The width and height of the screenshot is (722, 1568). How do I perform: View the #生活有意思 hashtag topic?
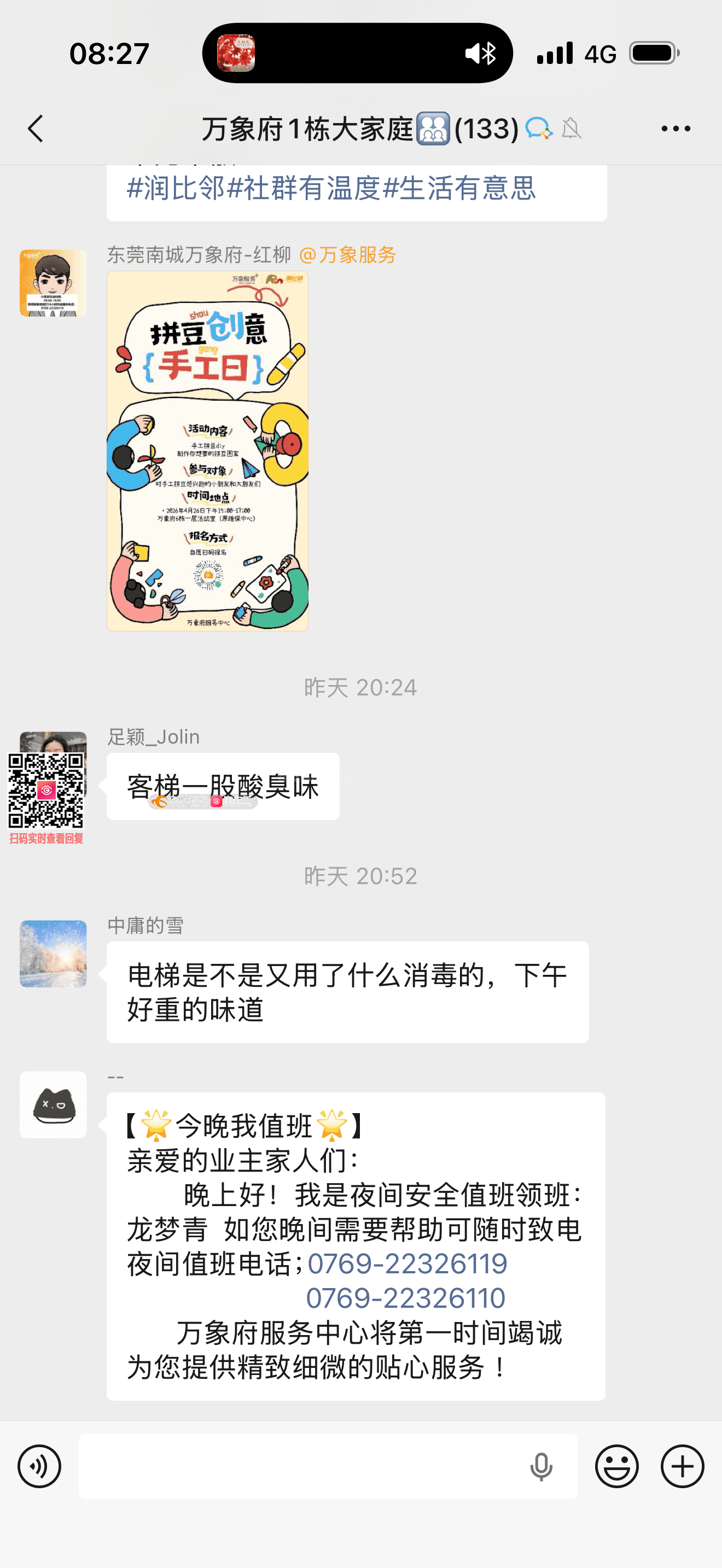(x=459, y=188)
